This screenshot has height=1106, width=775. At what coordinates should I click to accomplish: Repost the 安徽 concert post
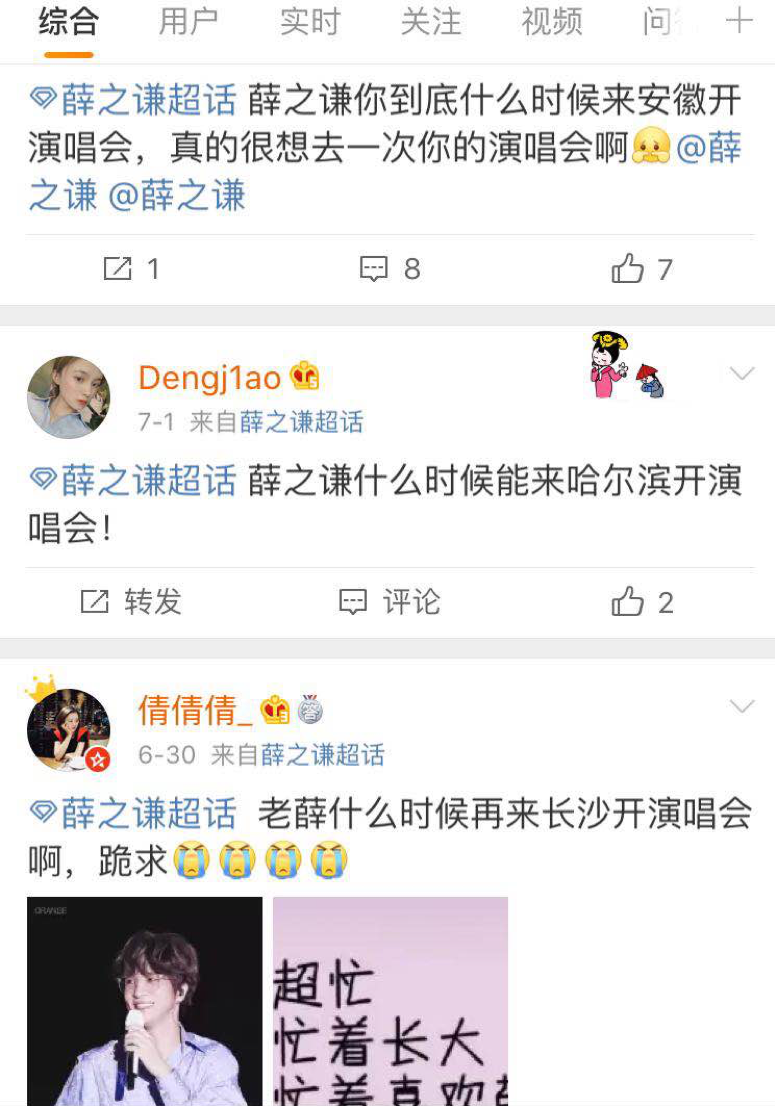(x=131, y=268)
